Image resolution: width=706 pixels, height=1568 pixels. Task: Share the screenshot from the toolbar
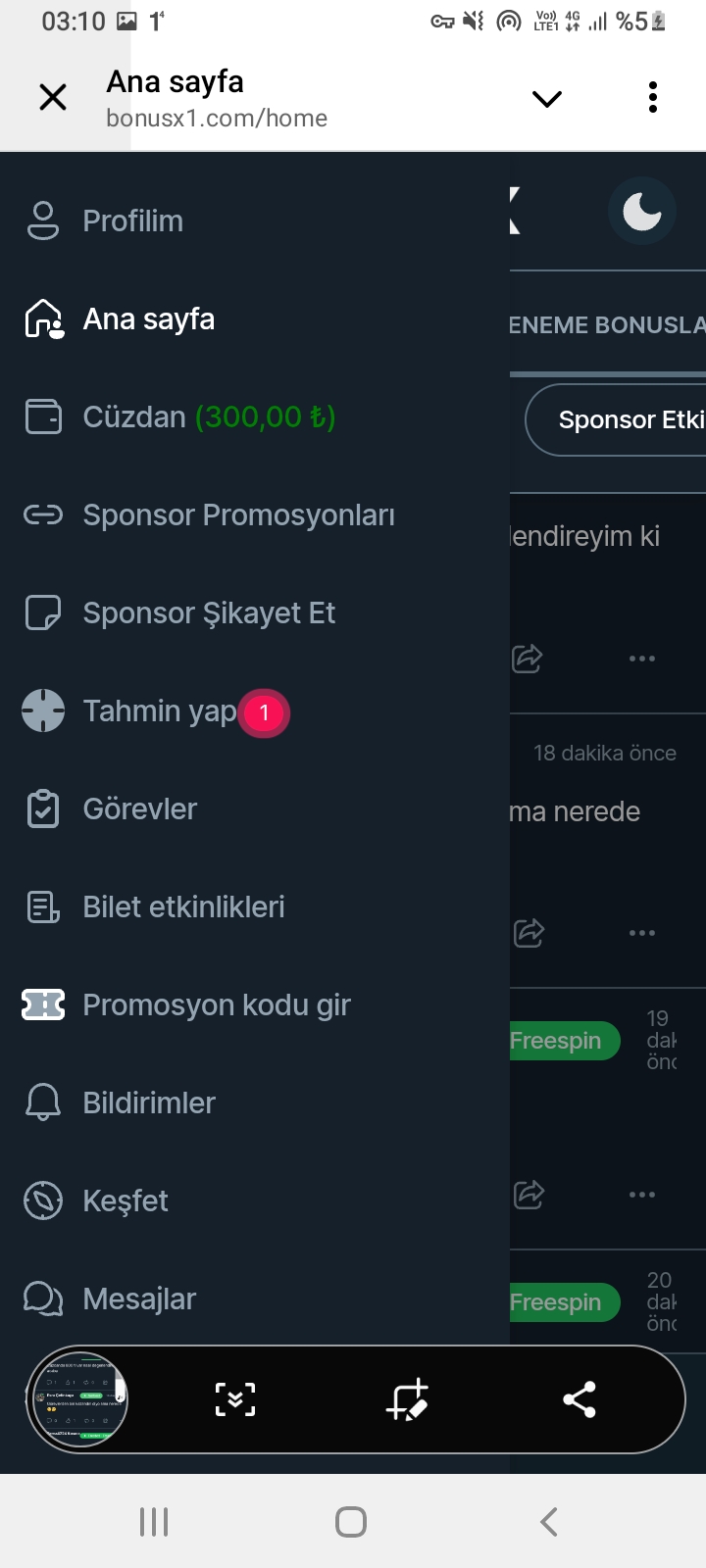coord(580,1399)
